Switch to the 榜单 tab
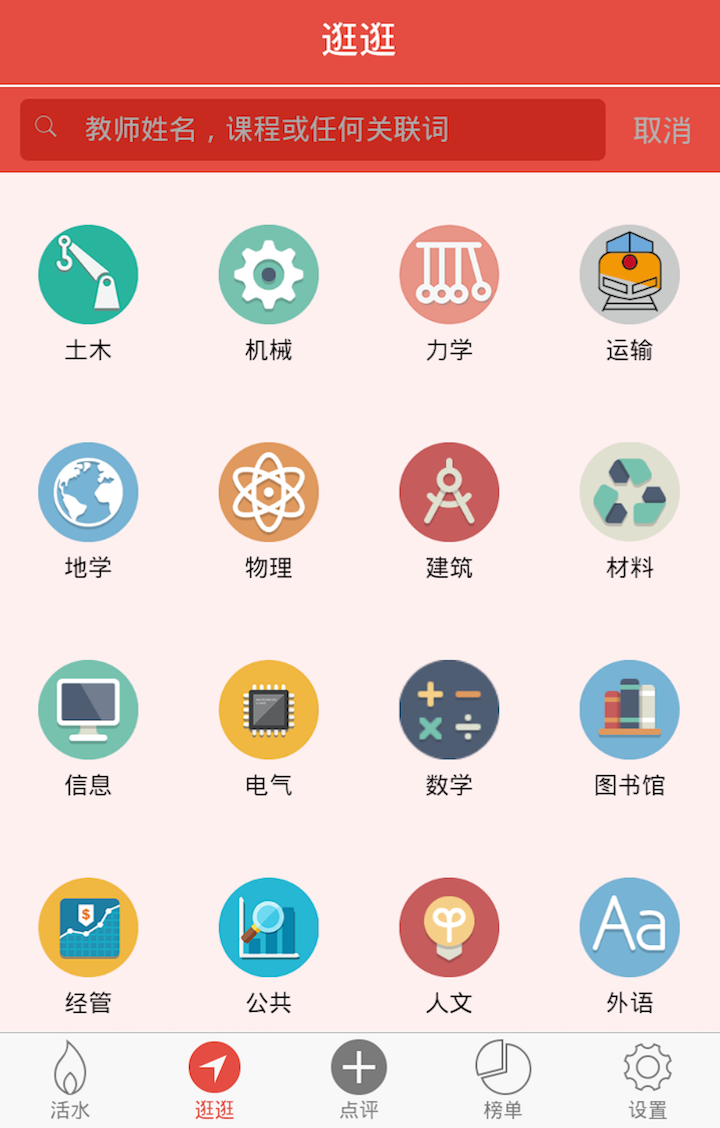720x1128 pixels. click(503, 1080)
